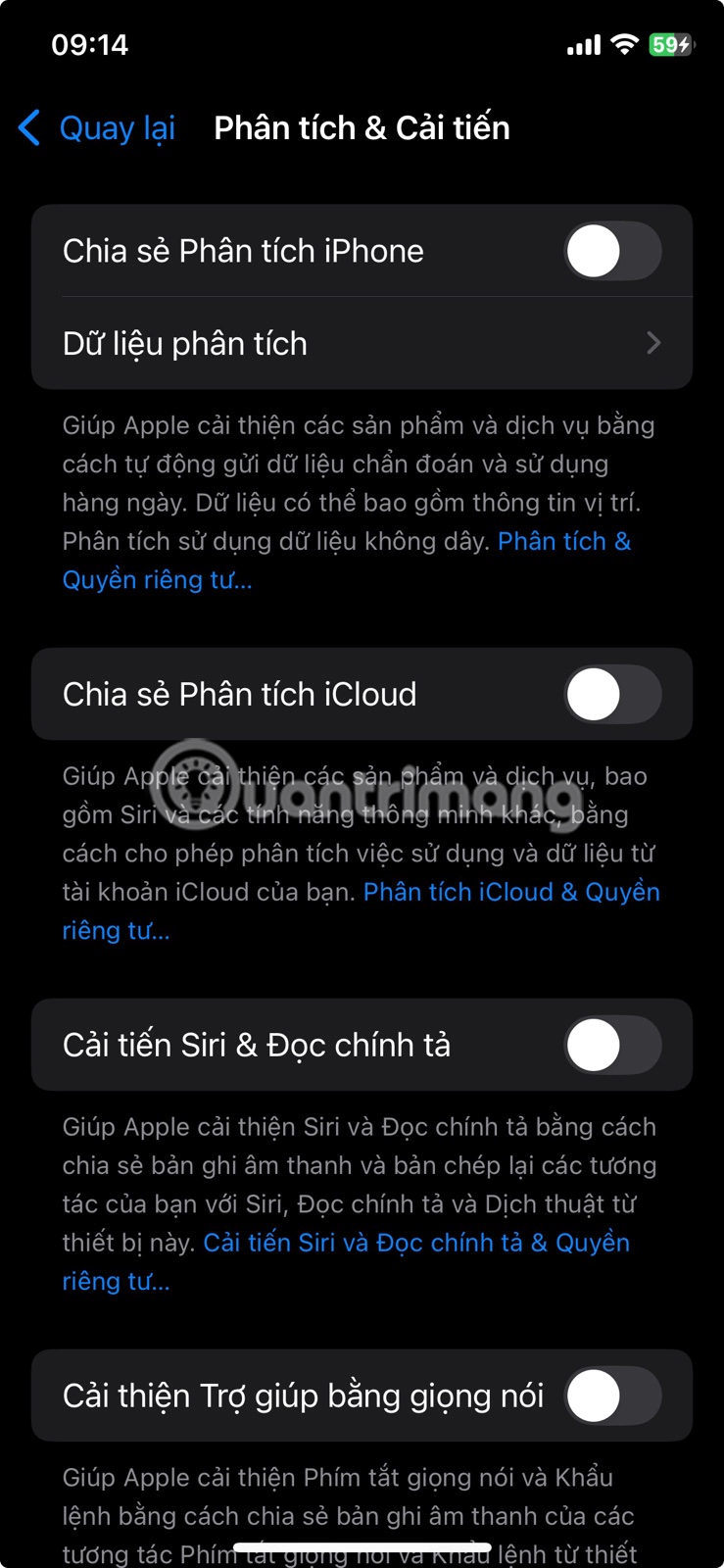Toggle Cải tiến Siri & Đọc chính tả
The height and width of the screenshot is (1568, 724).
[x=612, y=1046]
